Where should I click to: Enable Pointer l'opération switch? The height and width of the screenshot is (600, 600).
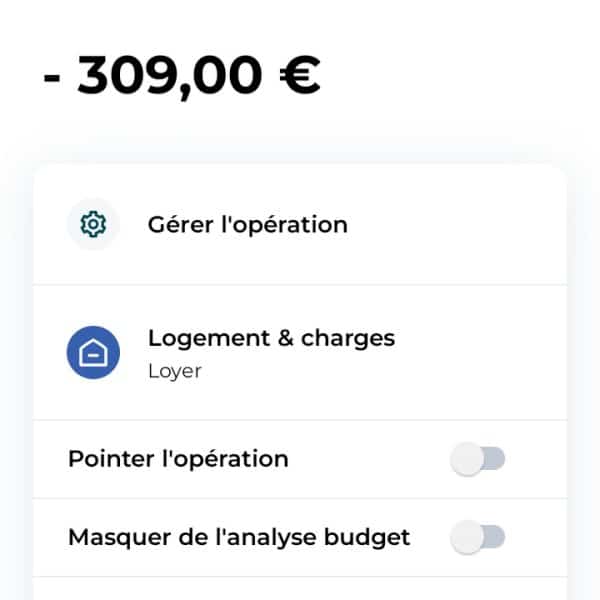click(478, 460)
